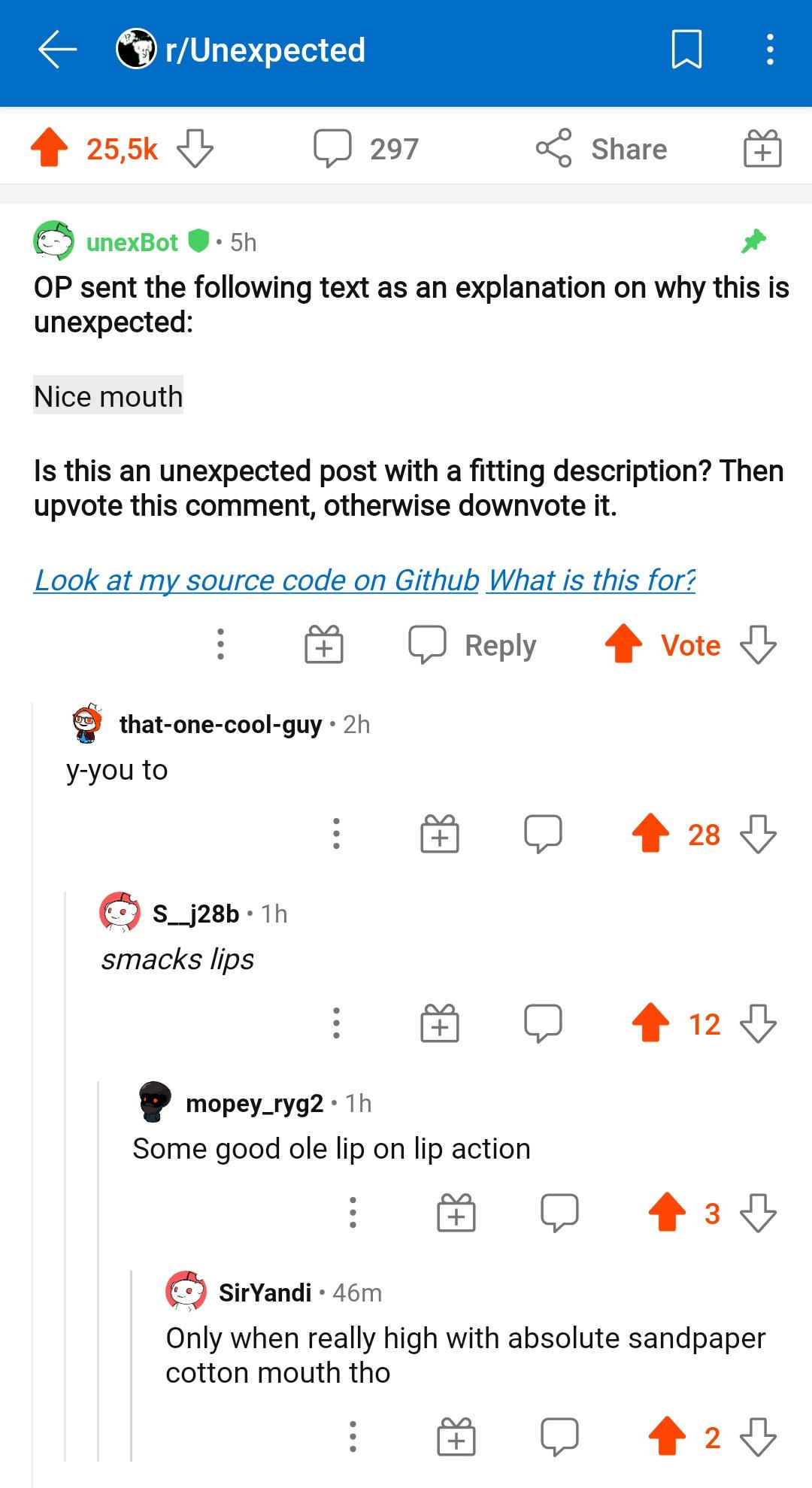Tap the r/Unexpected subreddit title
Screen dimensions: 812x1488
tap(265, 50)
